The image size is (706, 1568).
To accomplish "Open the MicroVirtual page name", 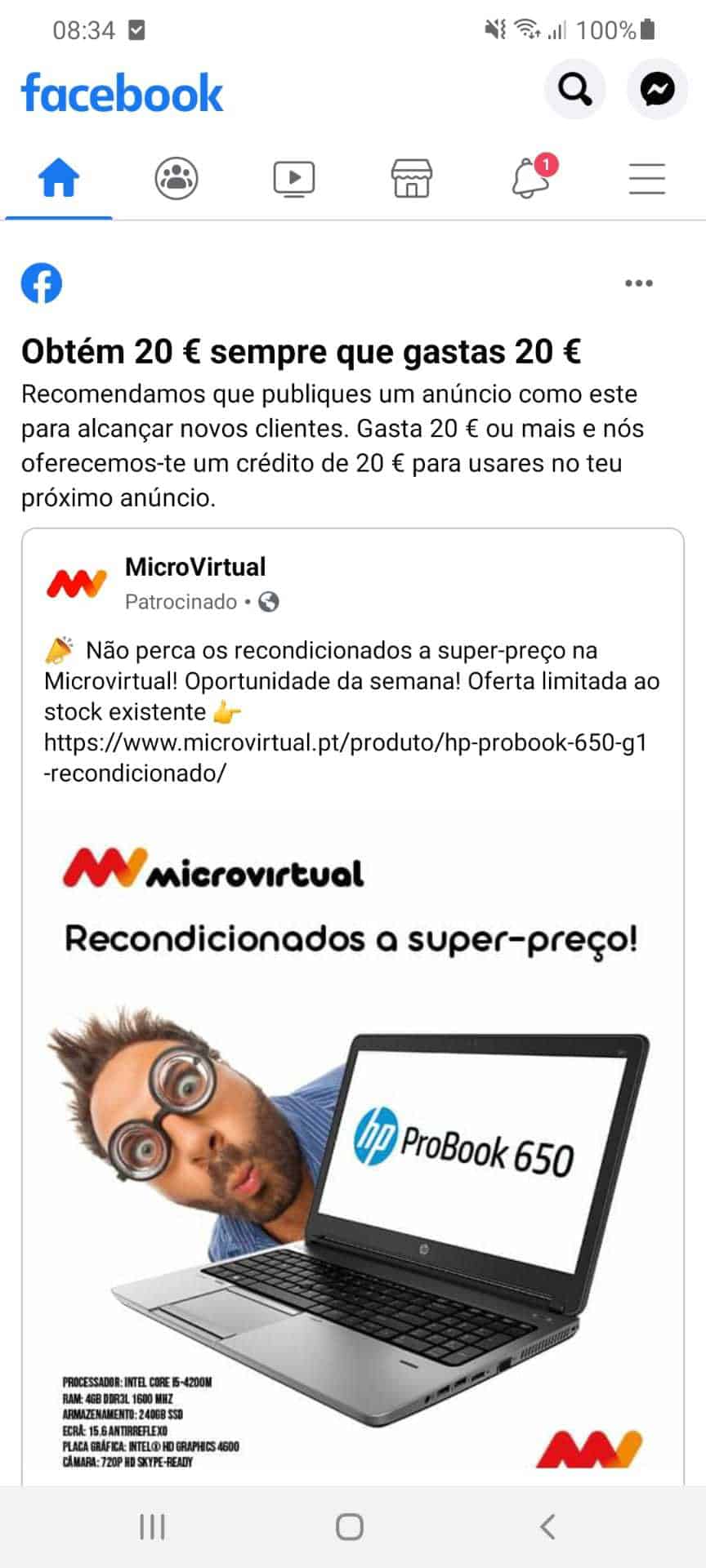I will (195, 567).
